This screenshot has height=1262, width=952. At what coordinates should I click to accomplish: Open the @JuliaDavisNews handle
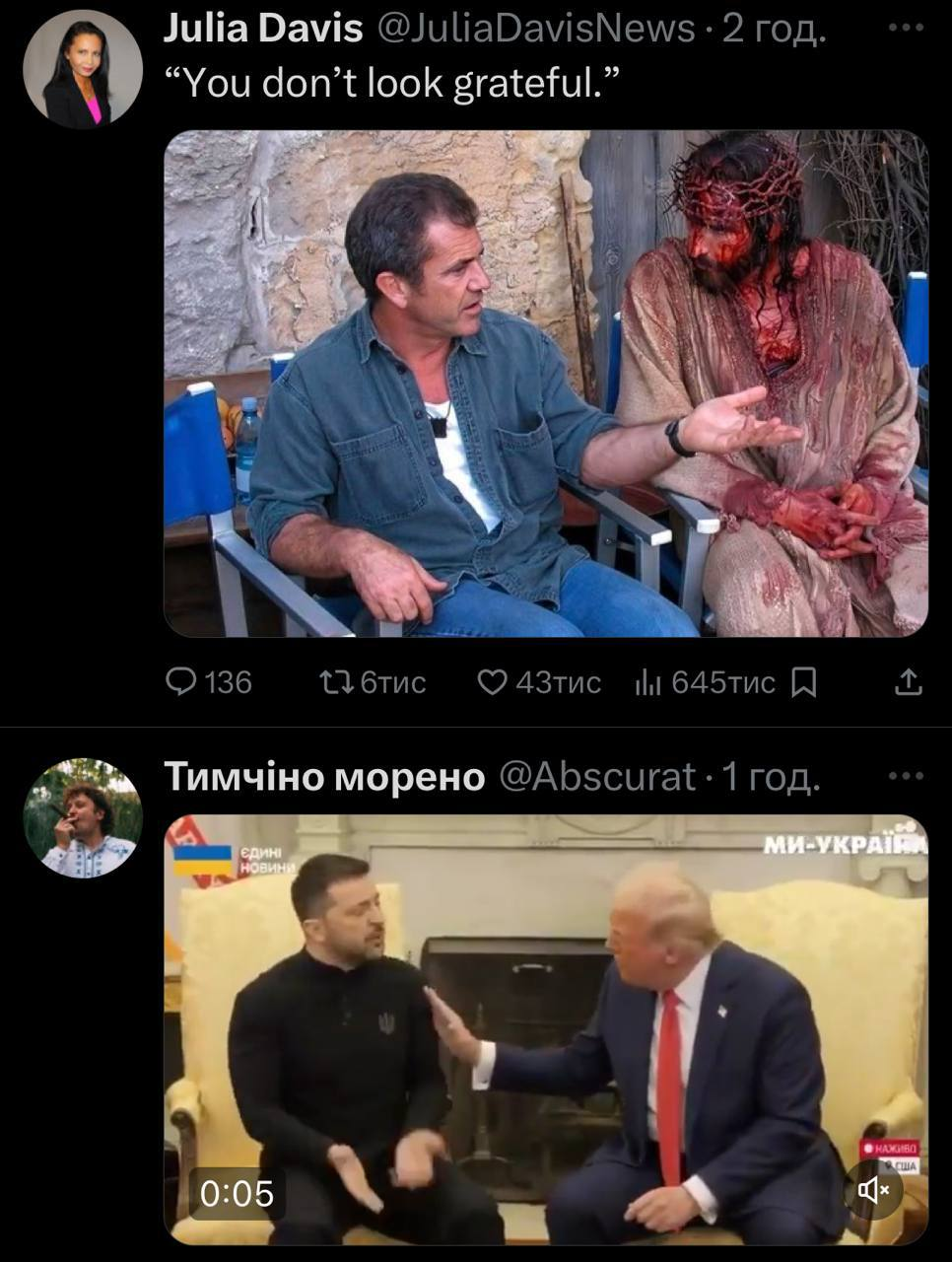(x=536, y=30)
